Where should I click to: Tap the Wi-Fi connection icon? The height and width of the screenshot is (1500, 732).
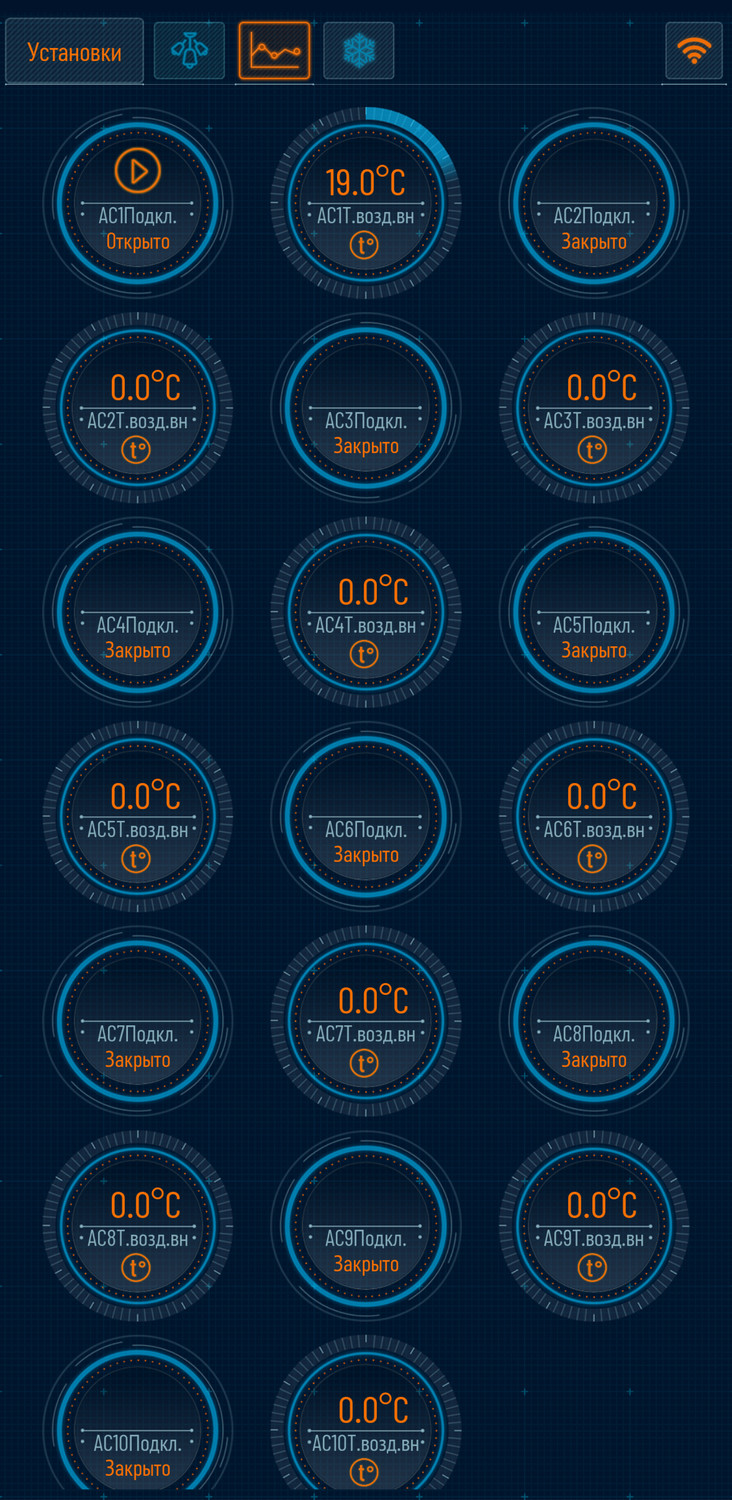coord(693,51)
